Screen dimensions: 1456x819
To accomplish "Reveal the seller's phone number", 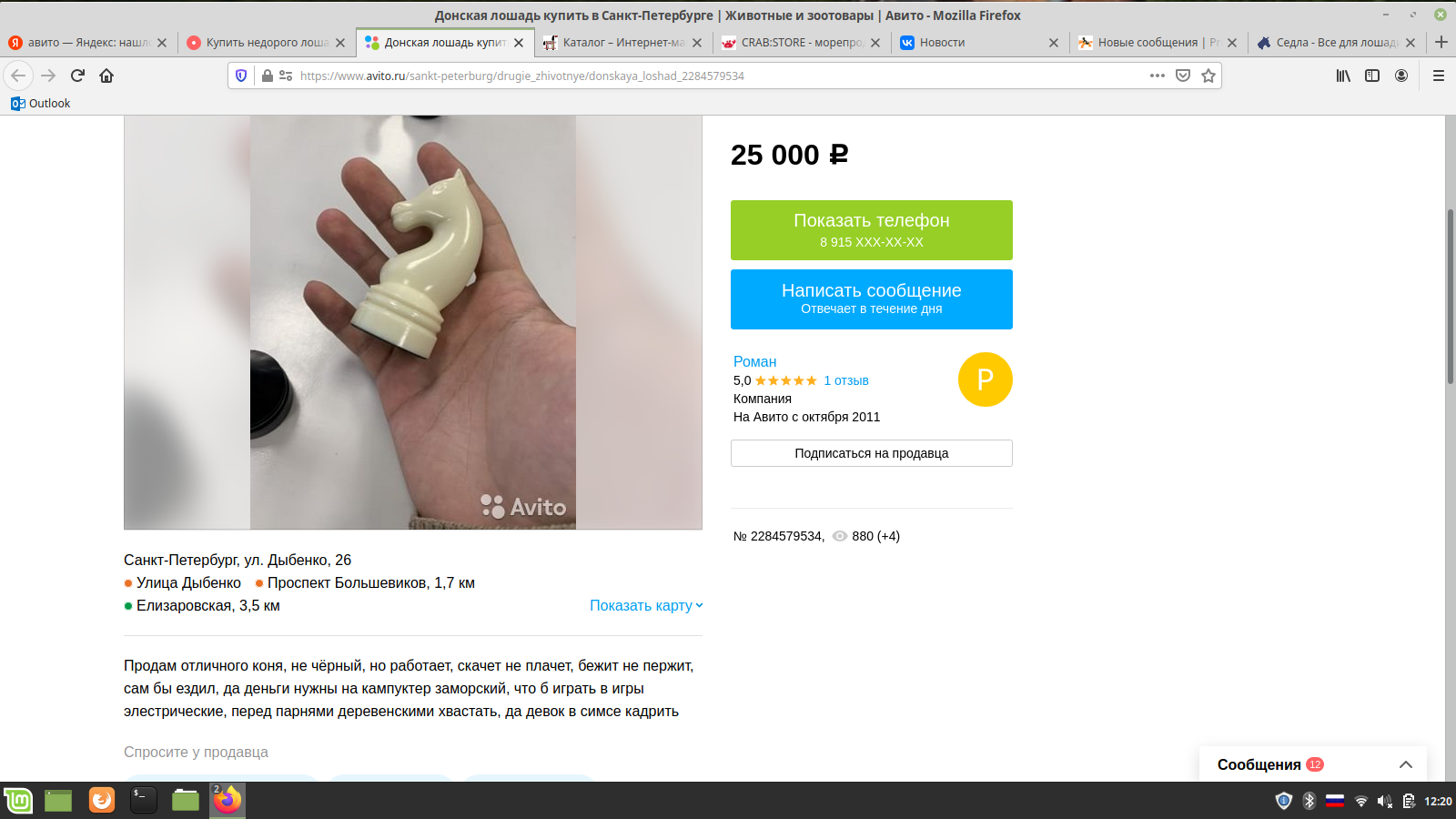I will coord(871,229).
